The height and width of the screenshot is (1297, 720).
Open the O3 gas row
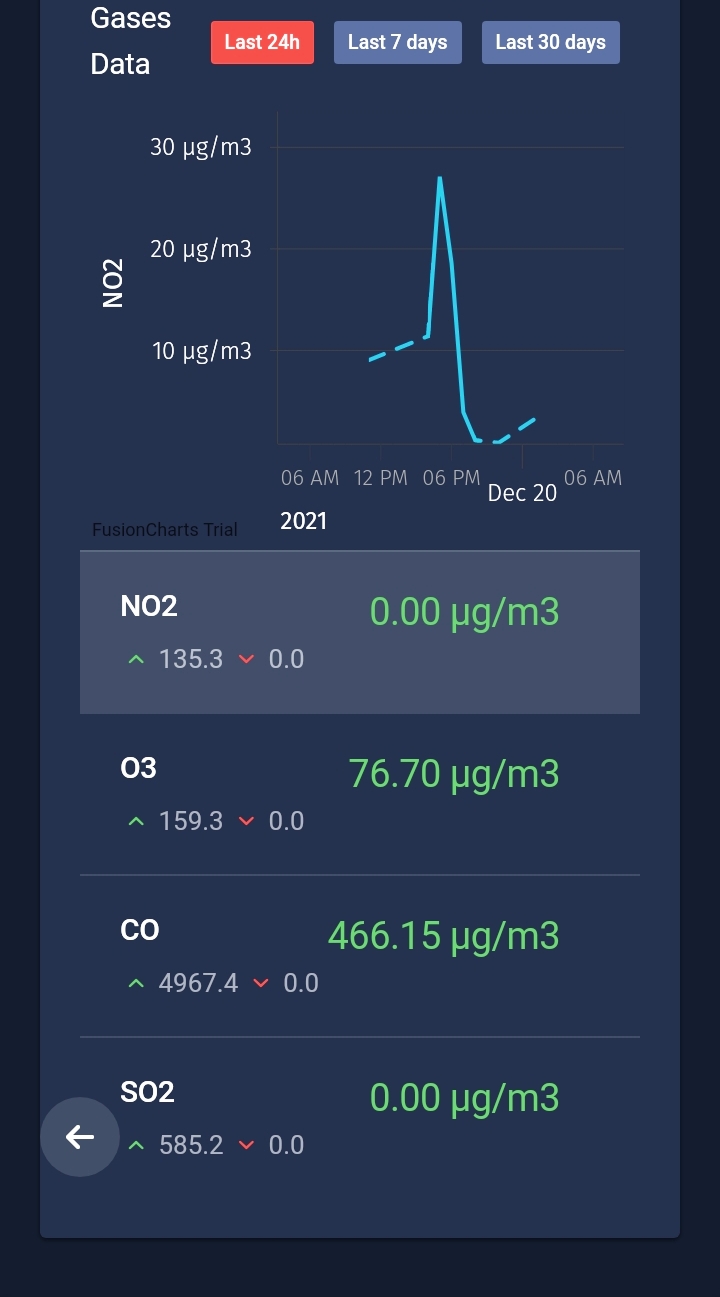(360, 794)
